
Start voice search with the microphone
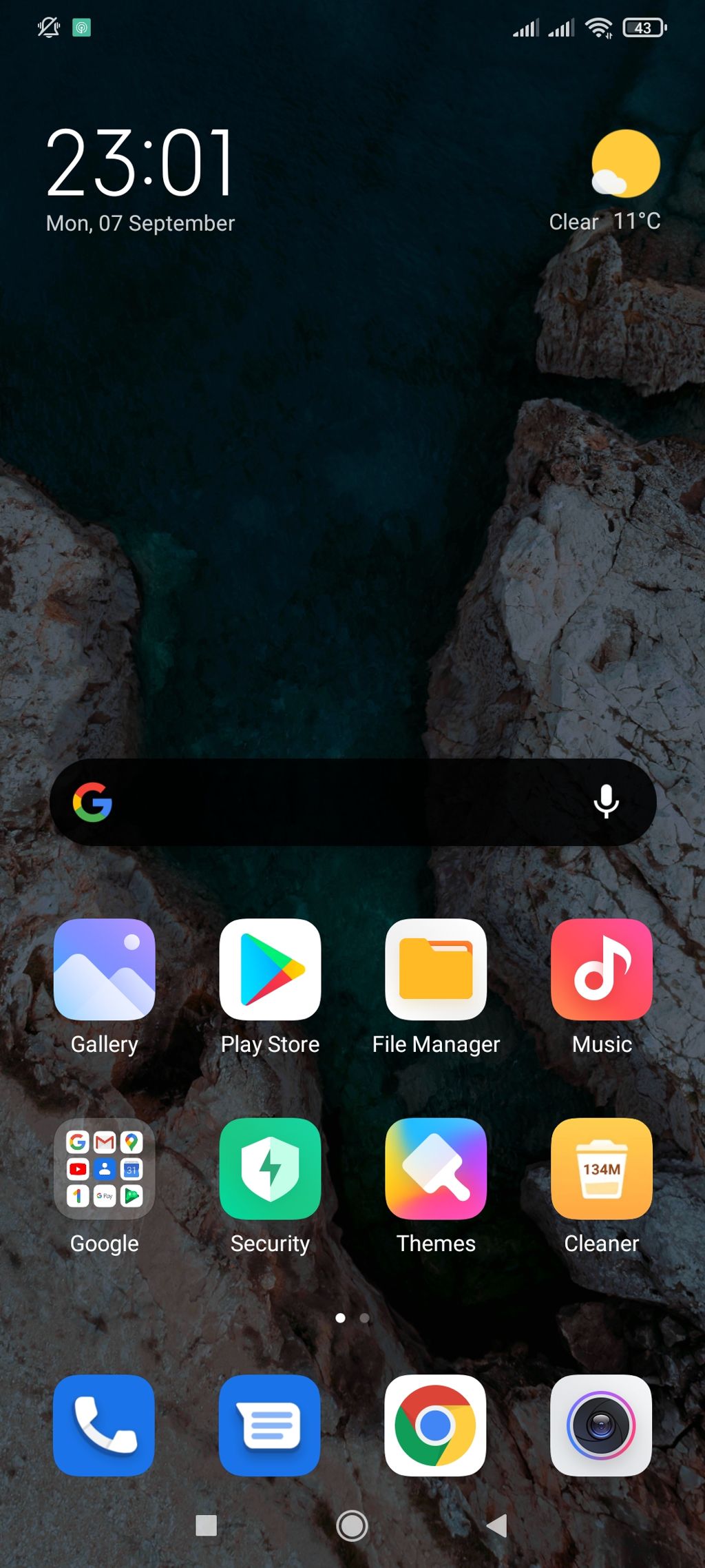coord(606,802)
